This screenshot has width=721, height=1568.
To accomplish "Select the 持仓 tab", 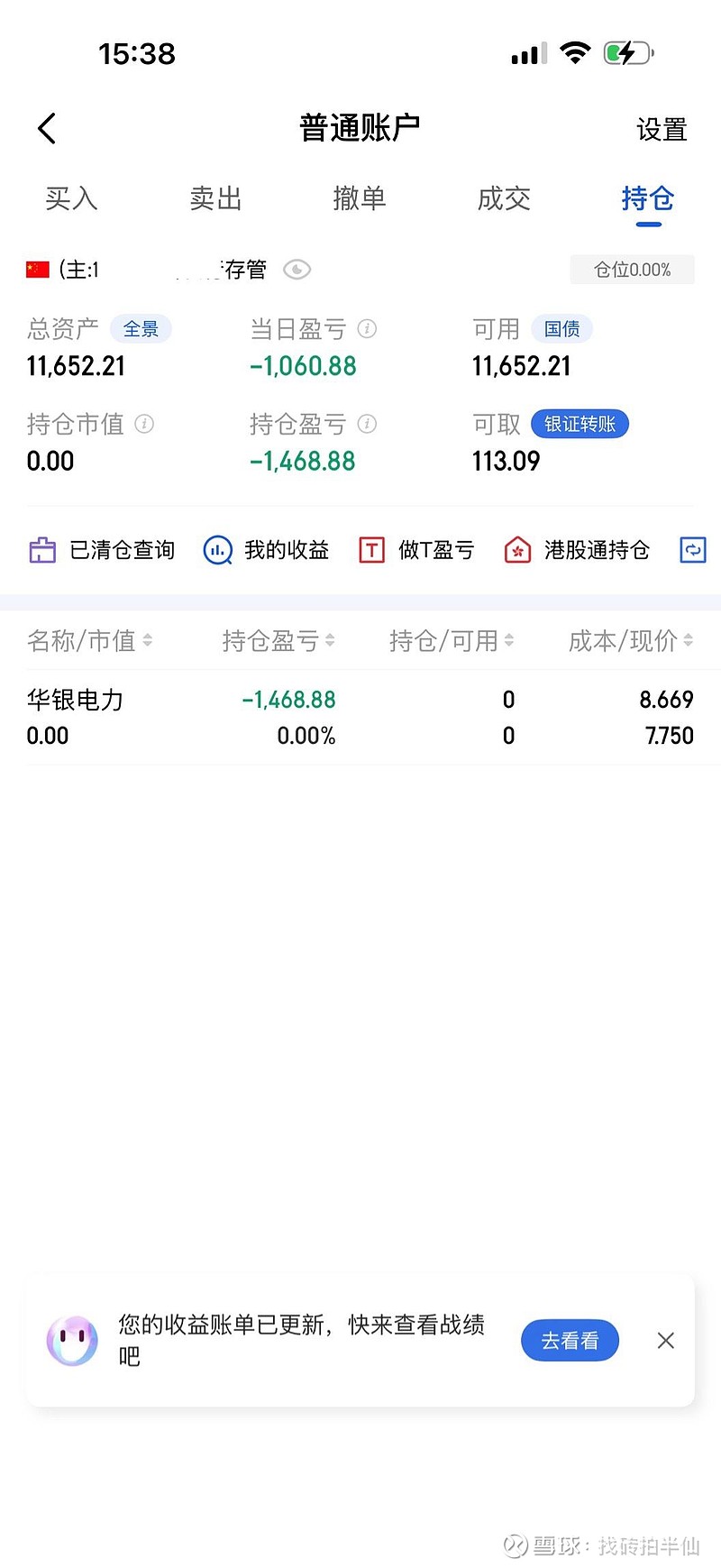I will [647, 198].
